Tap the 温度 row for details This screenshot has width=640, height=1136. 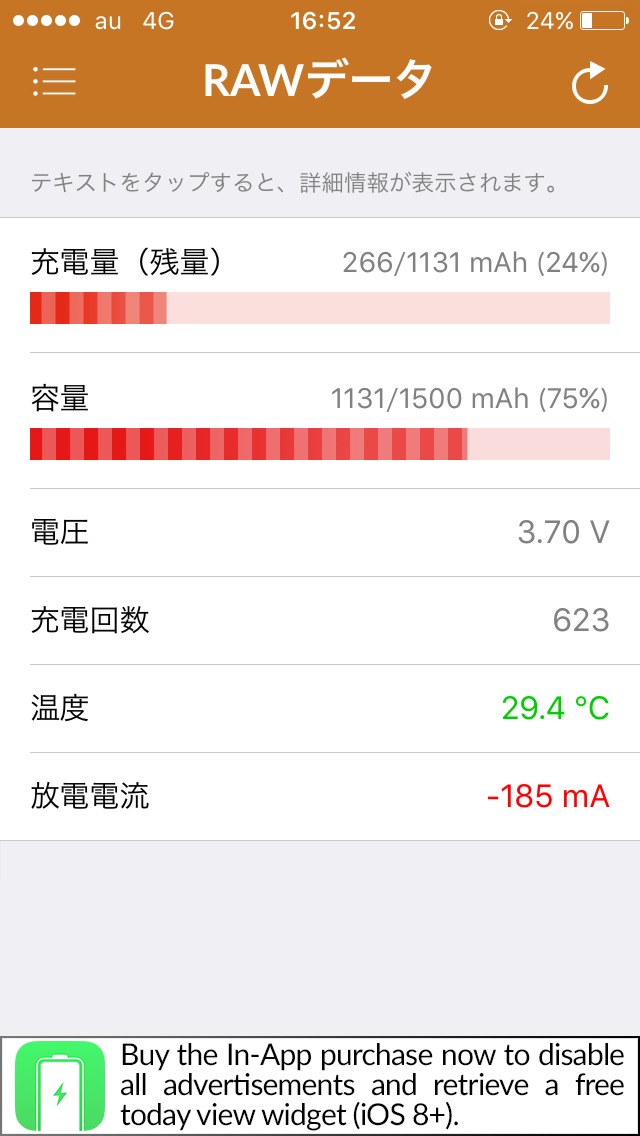click(320, 708)
